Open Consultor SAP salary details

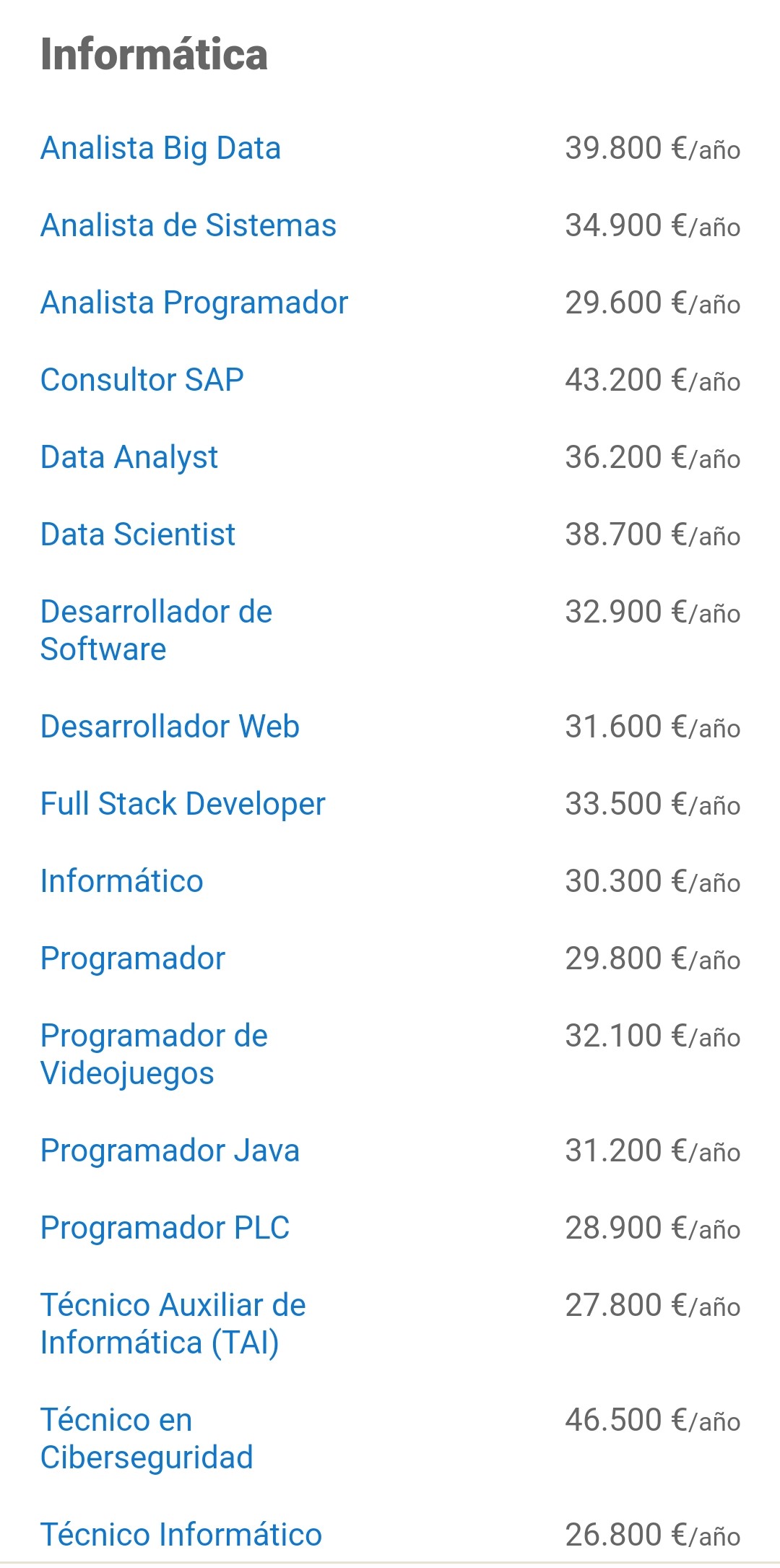click(142, 380)
